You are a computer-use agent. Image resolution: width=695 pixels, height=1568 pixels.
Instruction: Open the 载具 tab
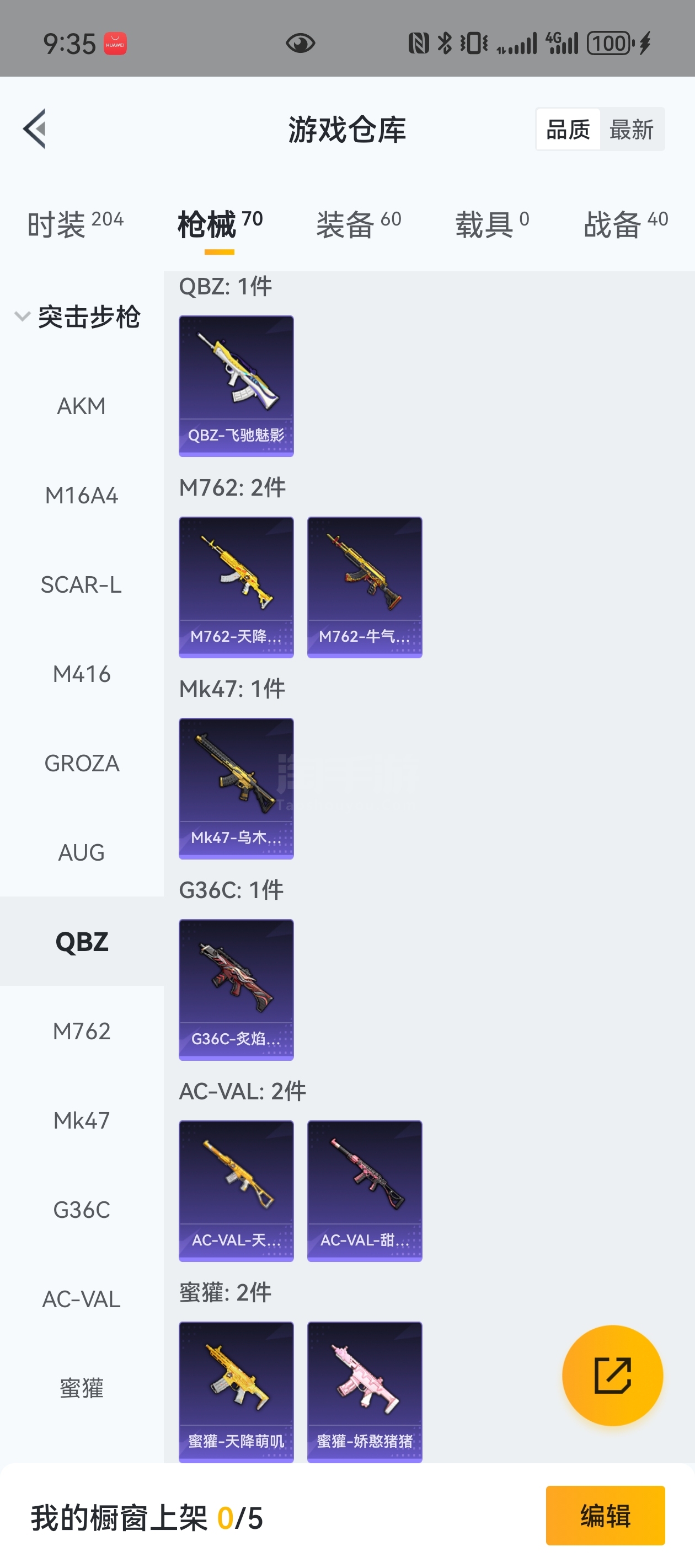tap(491, 224)
